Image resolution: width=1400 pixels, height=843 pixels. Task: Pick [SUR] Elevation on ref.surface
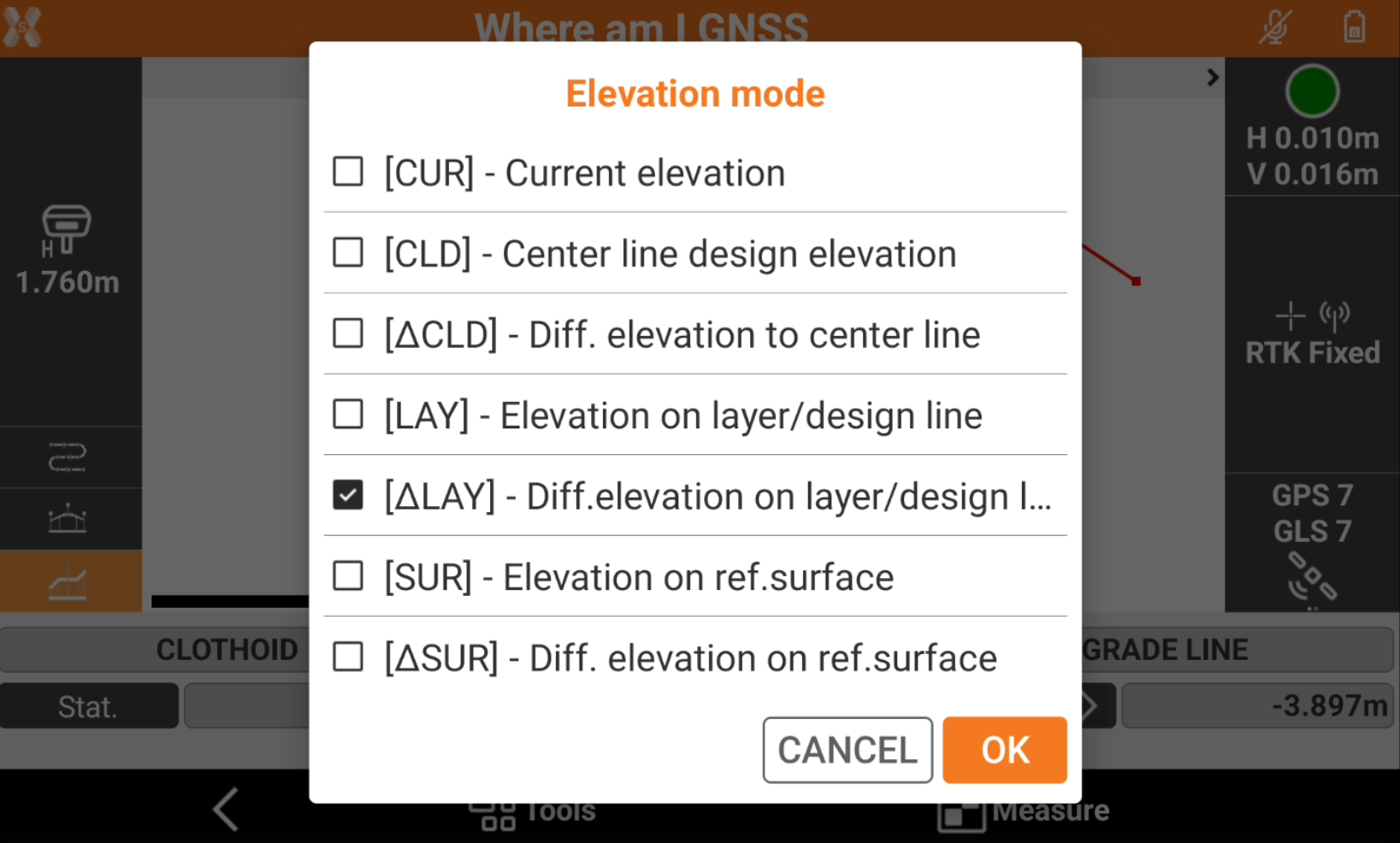[x=348, y=576]
